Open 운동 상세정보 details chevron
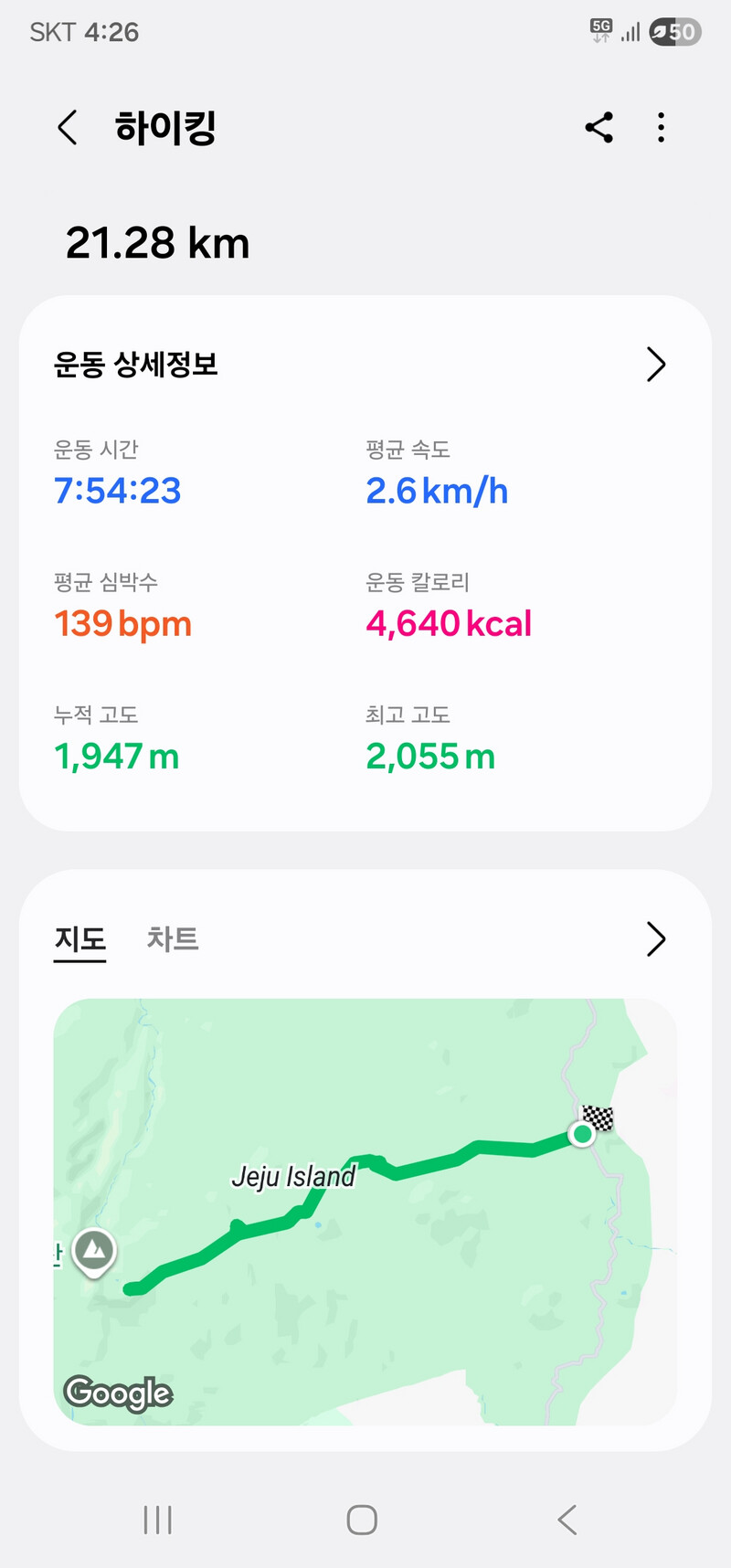This screenshot has height=1568, width=731. coord(656,365)
